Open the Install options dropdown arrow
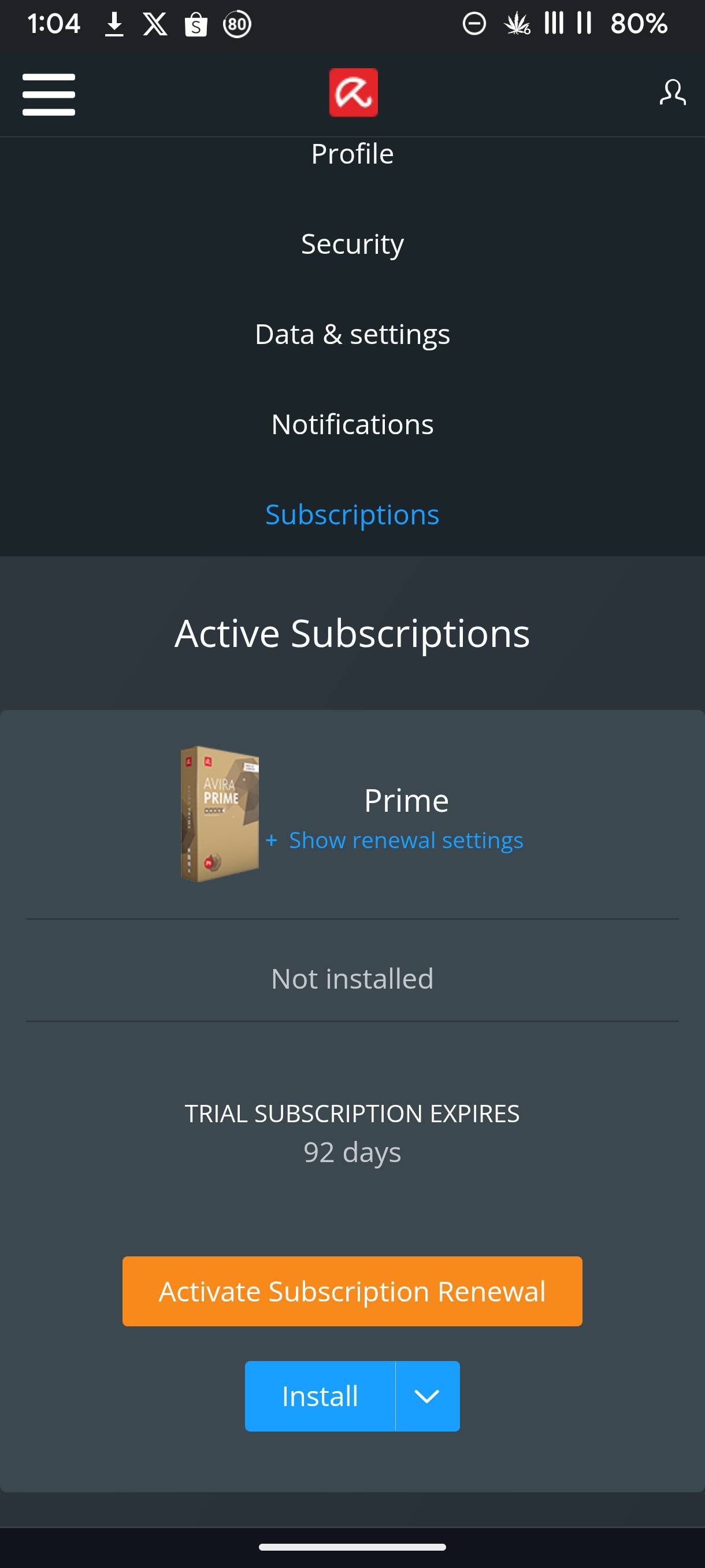 (x=427, y=1396)
